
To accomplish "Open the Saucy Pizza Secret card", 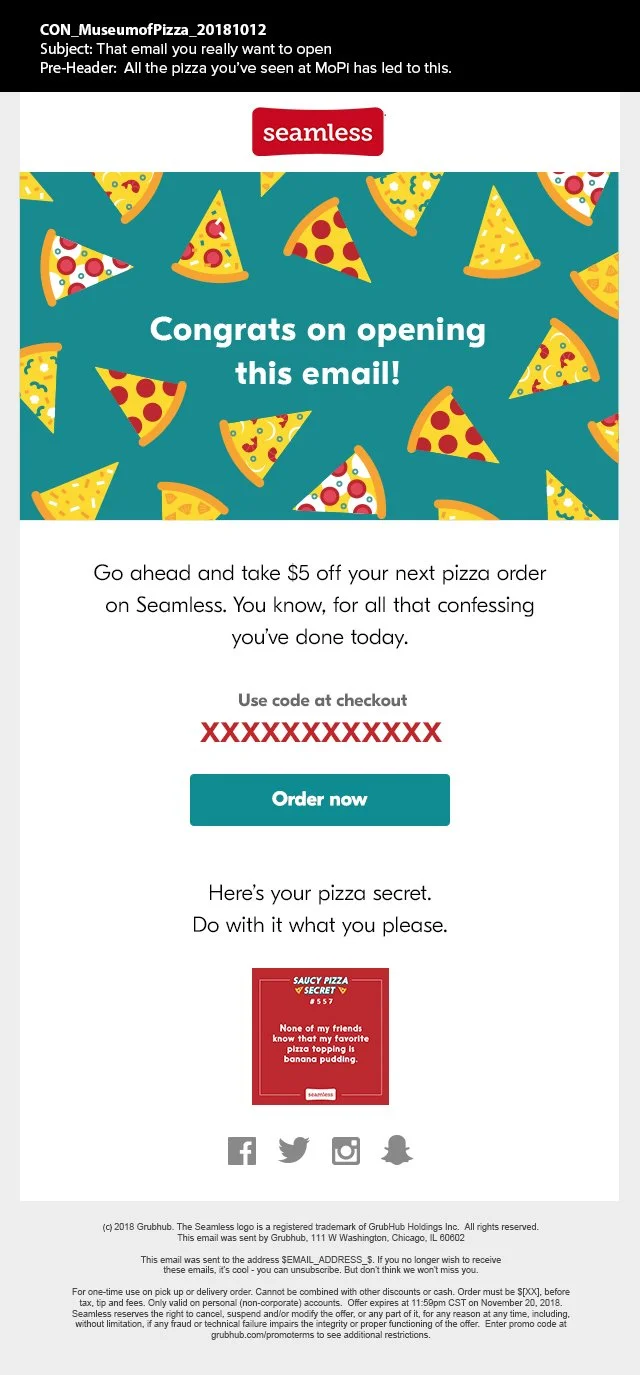I will pos(320,1036).
